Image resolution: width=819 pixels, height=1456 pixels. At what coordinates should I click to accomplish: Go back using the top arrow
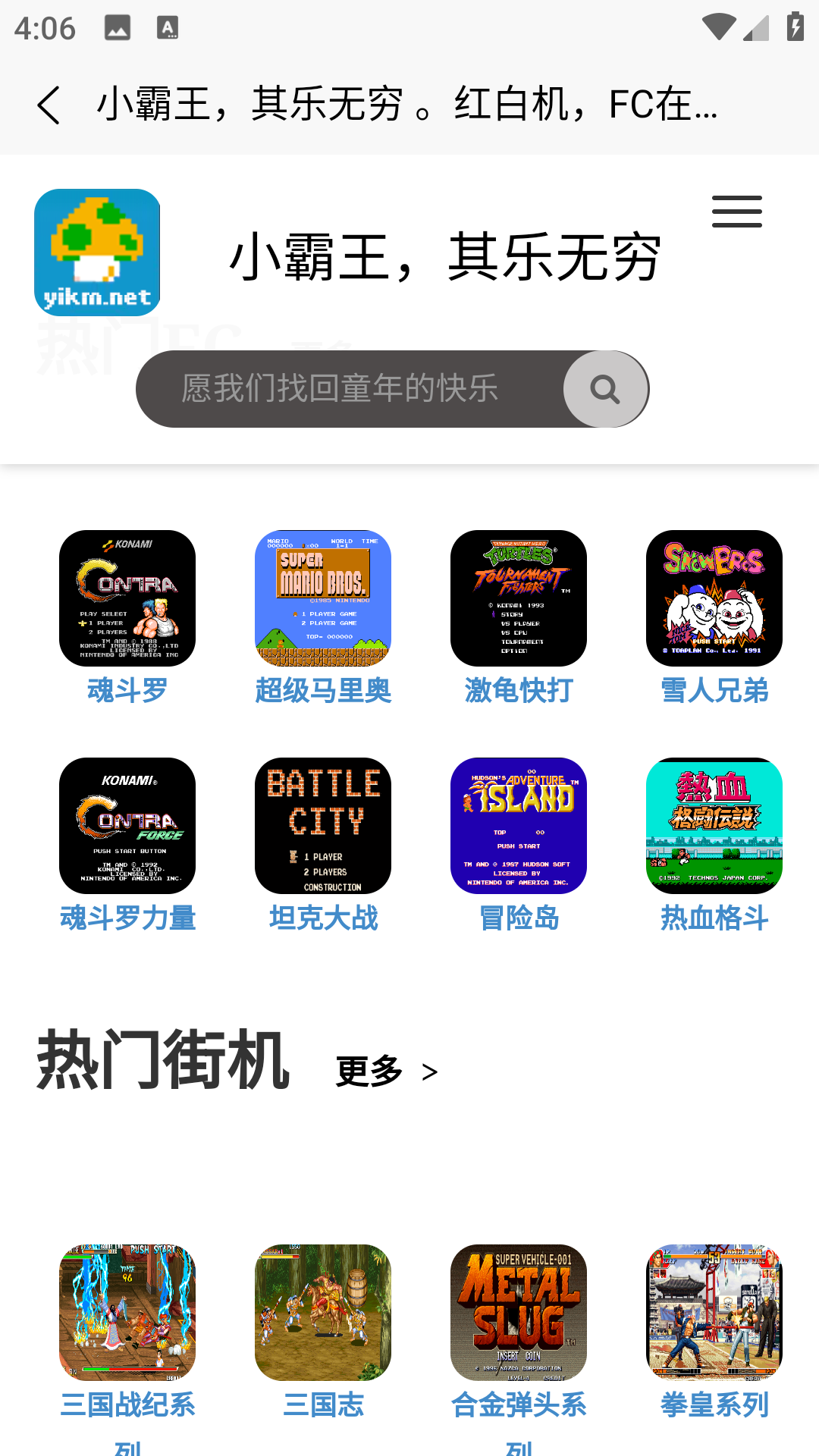tap(49, 105)
